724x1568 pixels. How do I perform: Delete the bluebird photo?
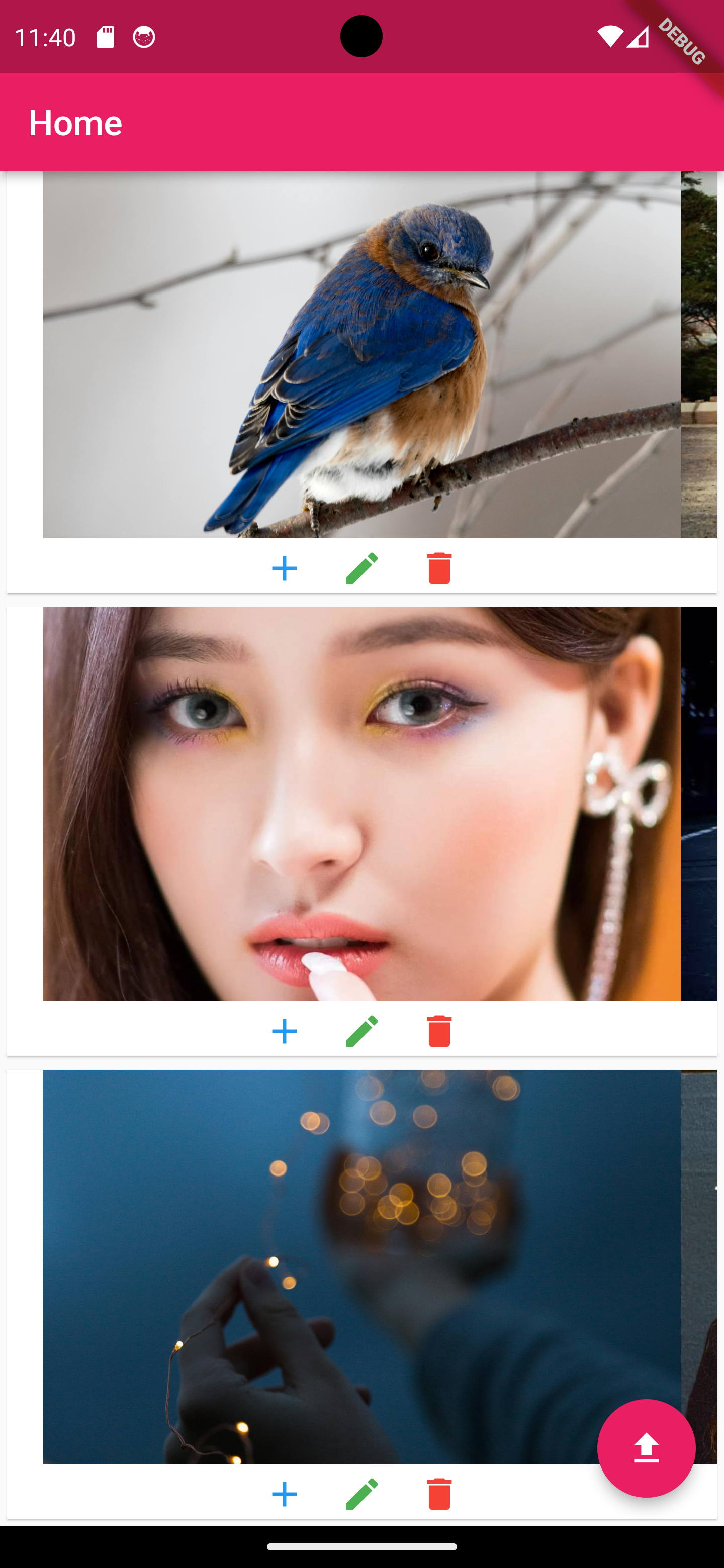[x=439, y=568]
